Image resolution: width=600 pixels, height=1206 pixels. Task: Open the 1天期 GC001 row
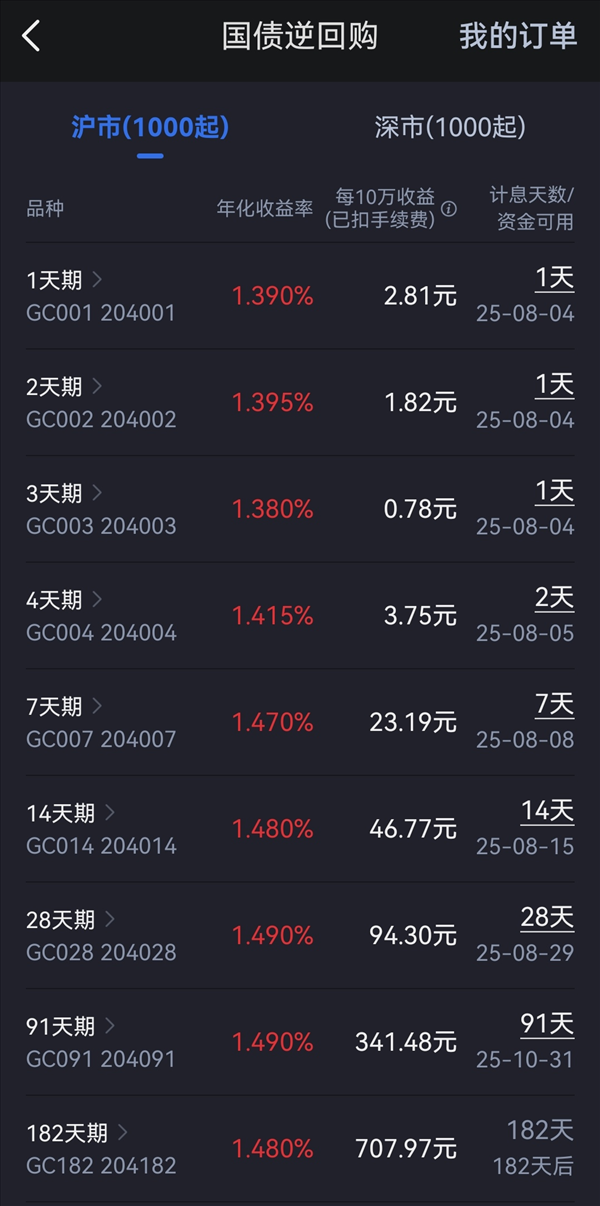click(300, 296)
